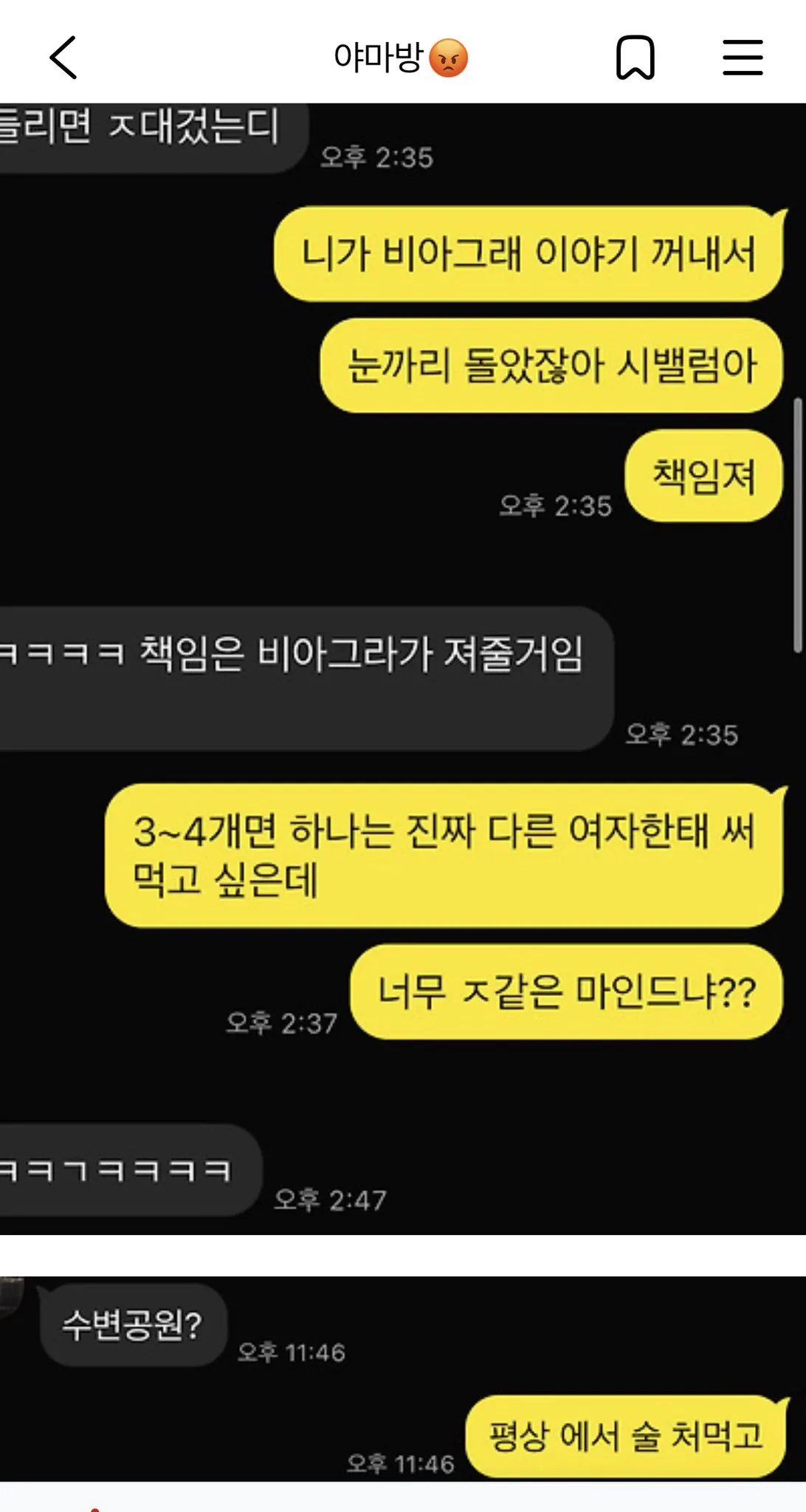Open the chat screenshot mentioning 비아그라
The image size is (806, 1512).
(403, 664)
